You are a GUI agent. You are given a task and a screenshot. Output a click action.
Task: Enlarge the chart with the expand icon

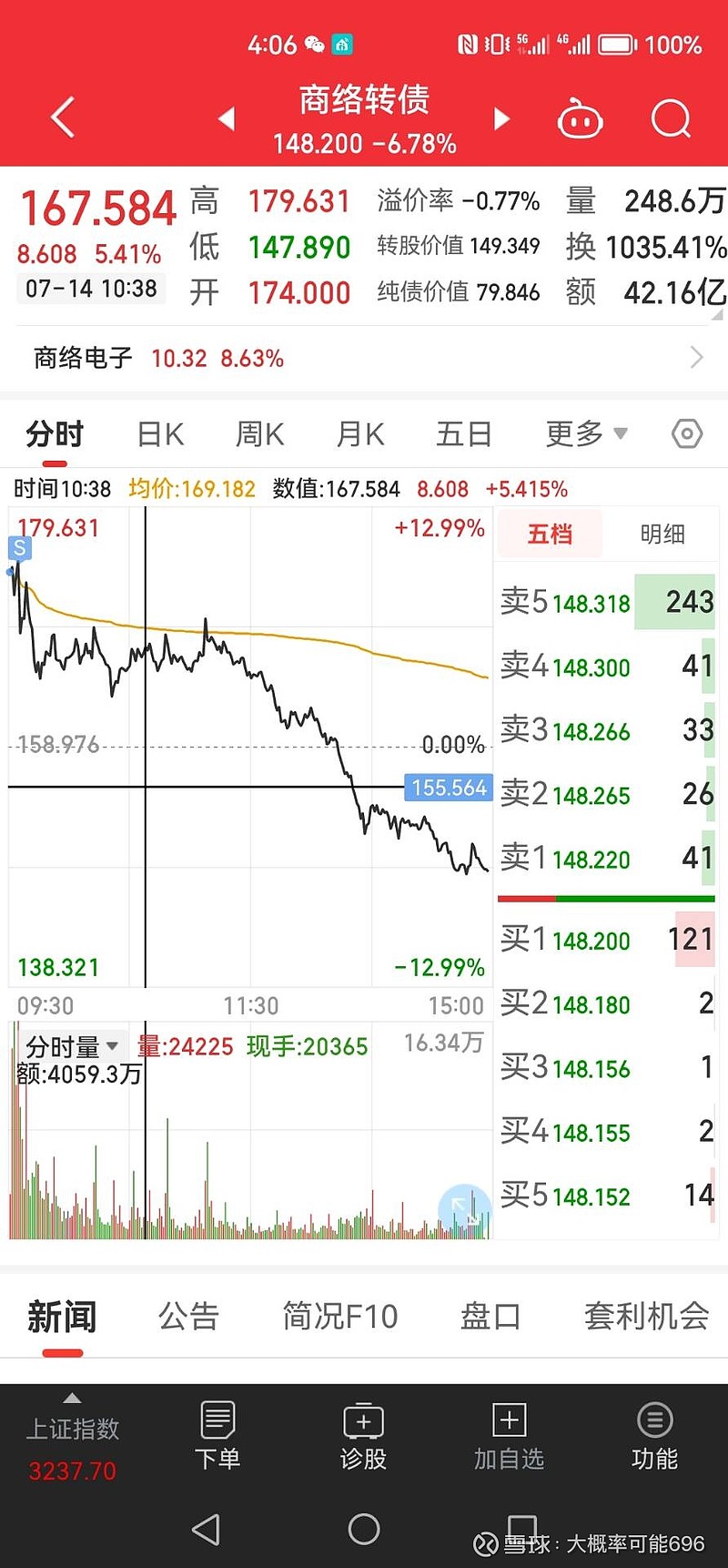tap(465, 1210)
